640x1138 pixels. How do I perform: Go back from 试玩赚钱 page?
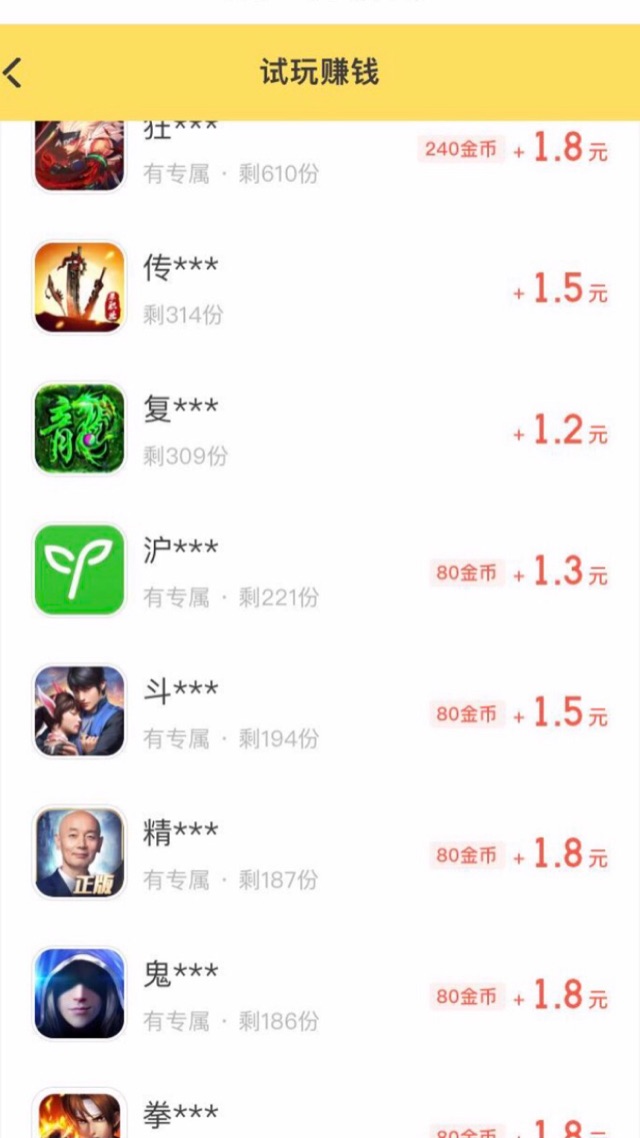[x=13, y=73]
